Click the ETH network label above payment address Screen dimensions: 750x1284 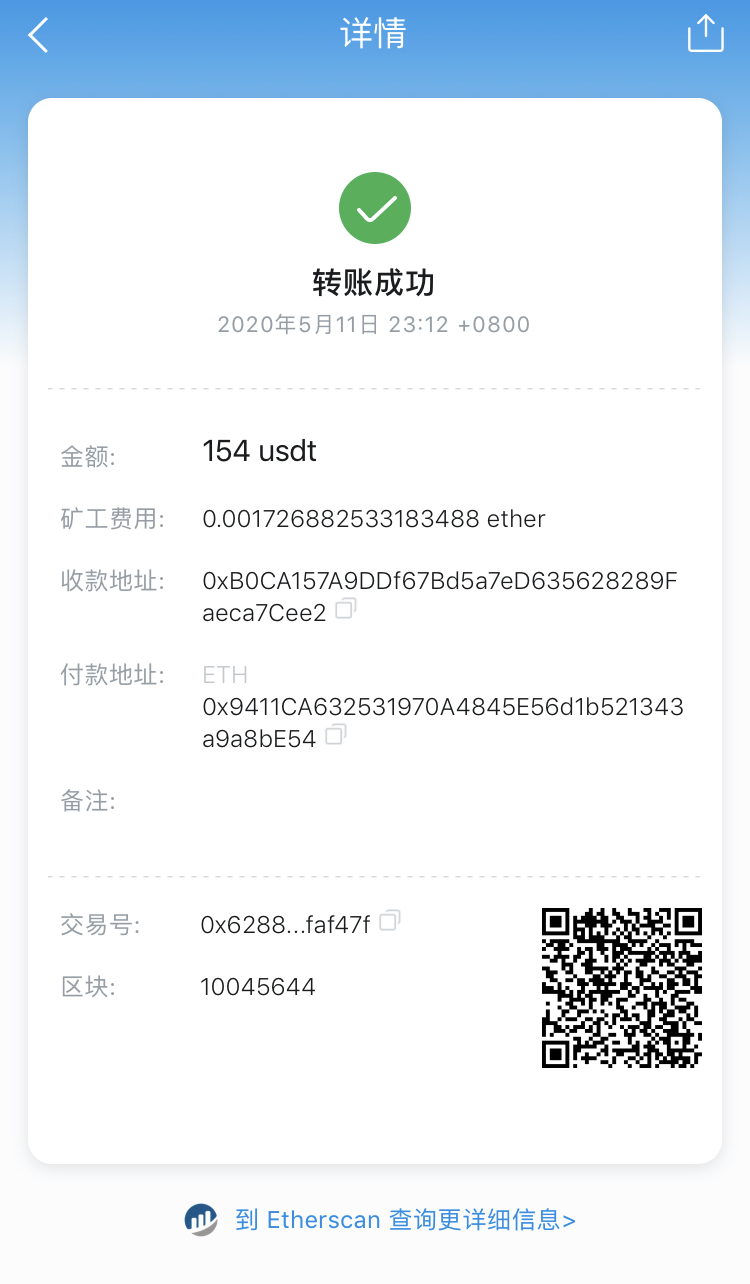[224, 674]
